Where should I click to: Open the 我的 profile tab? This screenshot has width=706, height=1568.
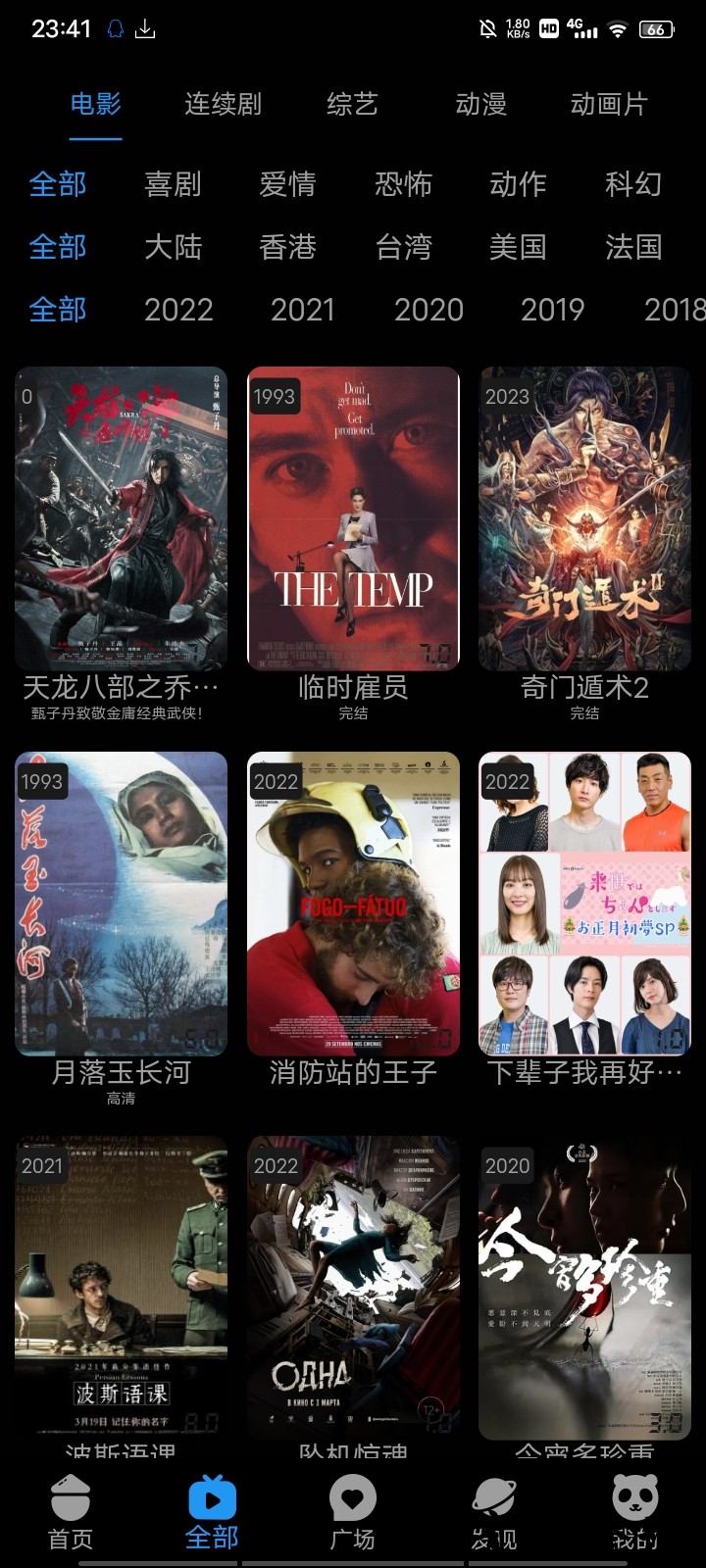coord(634,1513)
